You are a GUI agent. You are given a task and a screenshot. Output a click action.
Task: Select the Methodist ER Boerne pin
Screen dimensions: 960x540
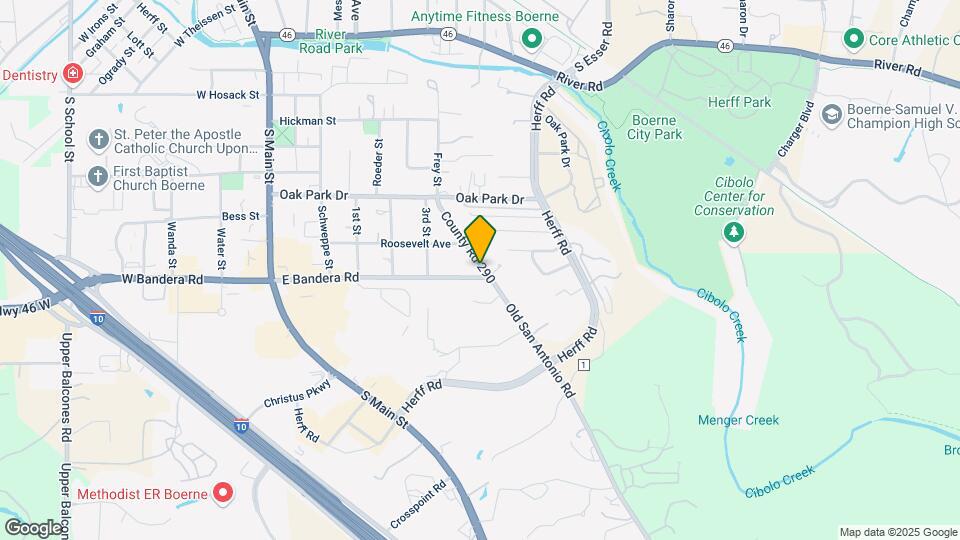(x=223, y=493)
